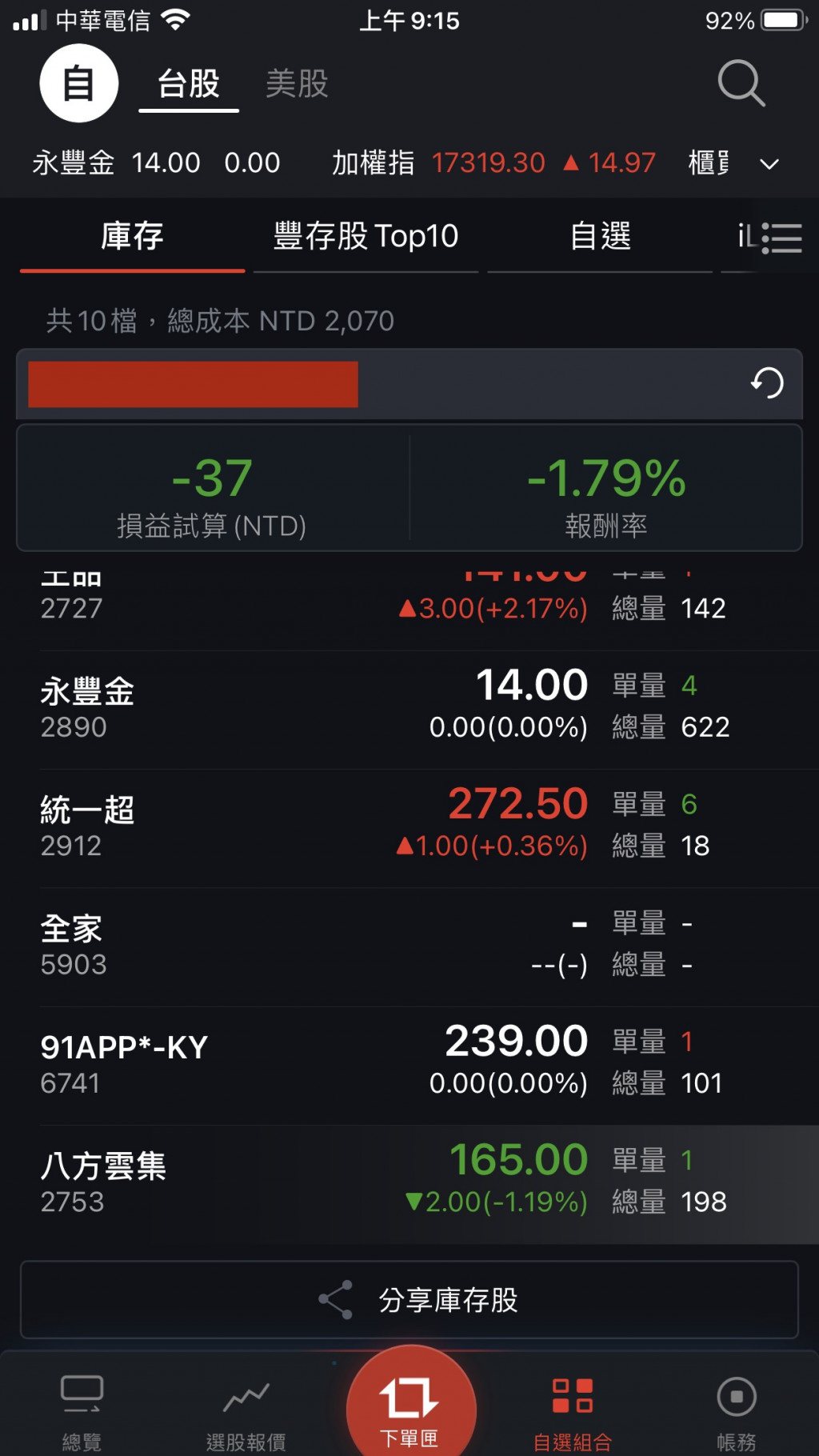Share holdings via 分享庫存股 button
Image resolution: width=819 pixels, height=1456 pixels.
pyautogui.click(x=409, y=1299)
